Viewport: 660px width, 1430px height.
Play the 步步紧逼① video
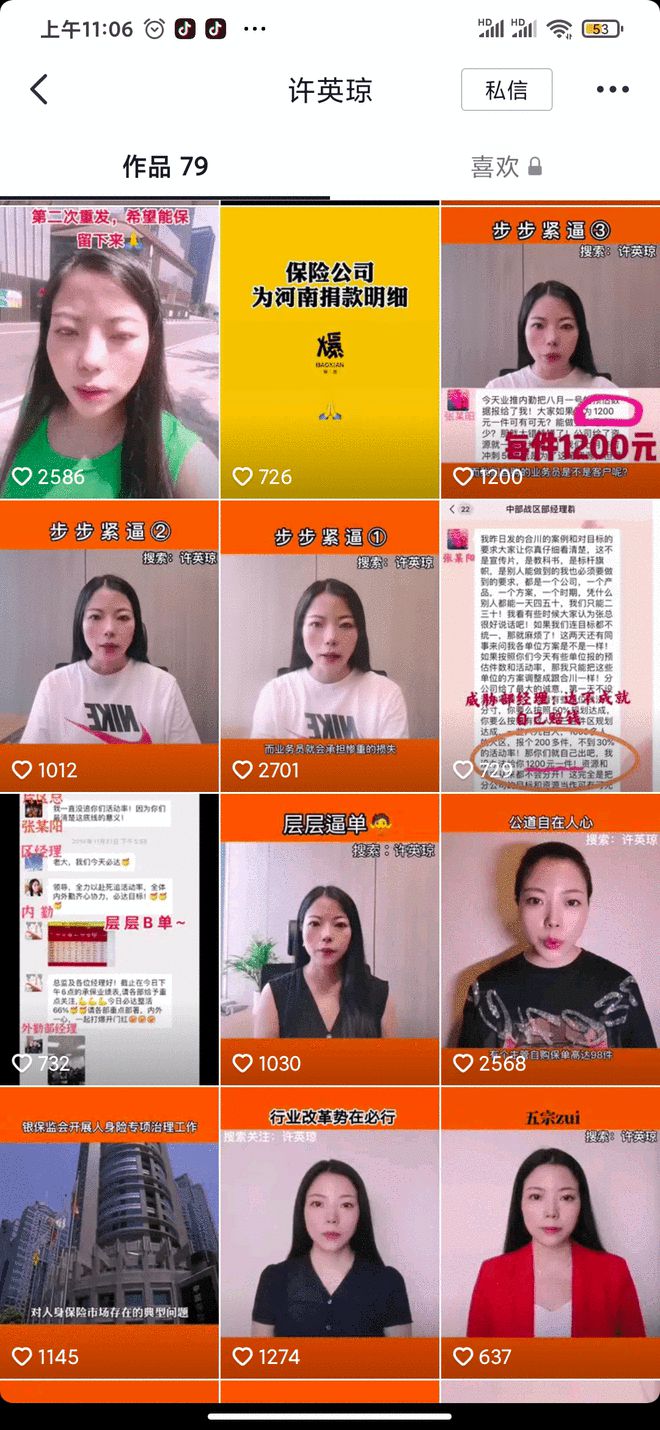(329, 645)
